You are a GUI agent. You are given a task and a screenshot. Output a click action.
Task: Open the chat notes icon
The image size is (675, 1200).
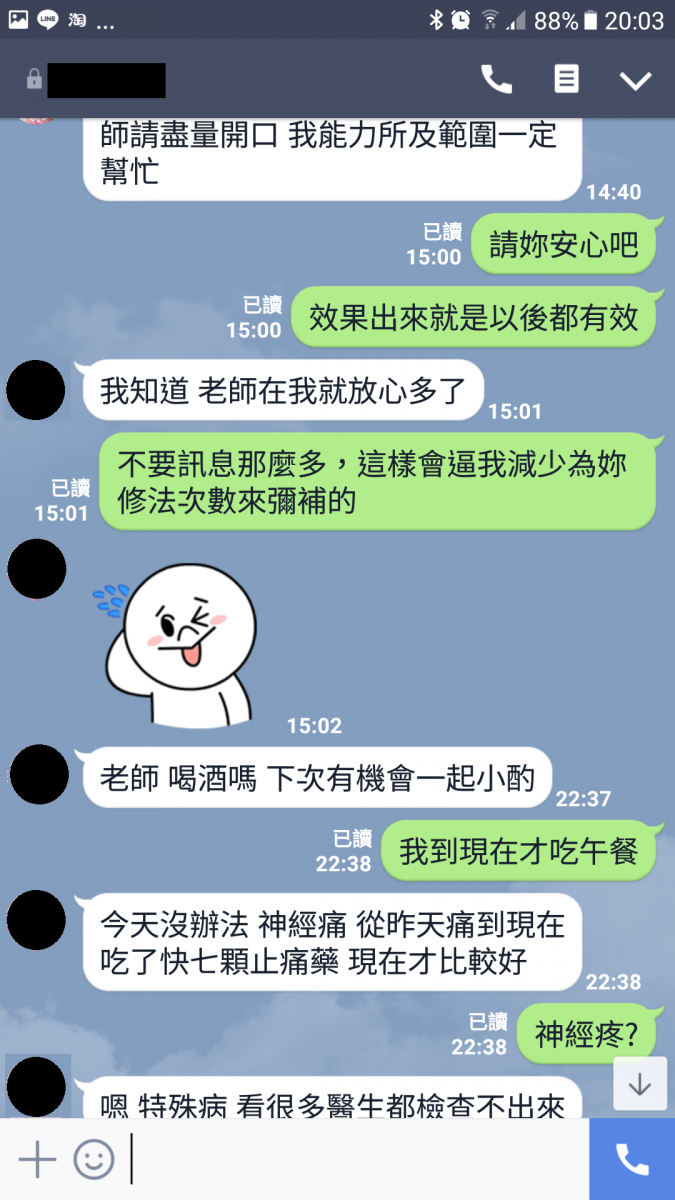tap(567, 80)
